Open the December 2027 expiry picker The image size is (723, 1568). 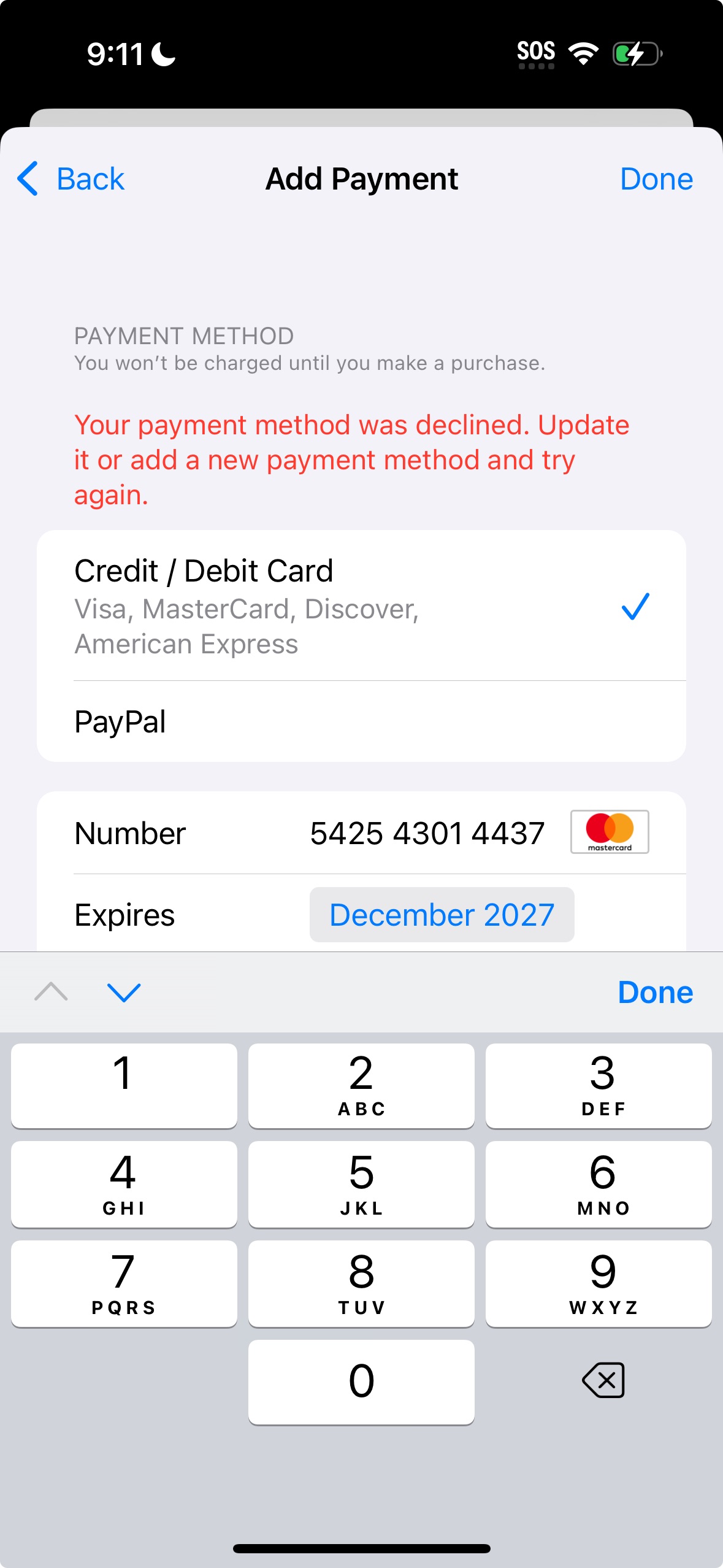[442, 915]
